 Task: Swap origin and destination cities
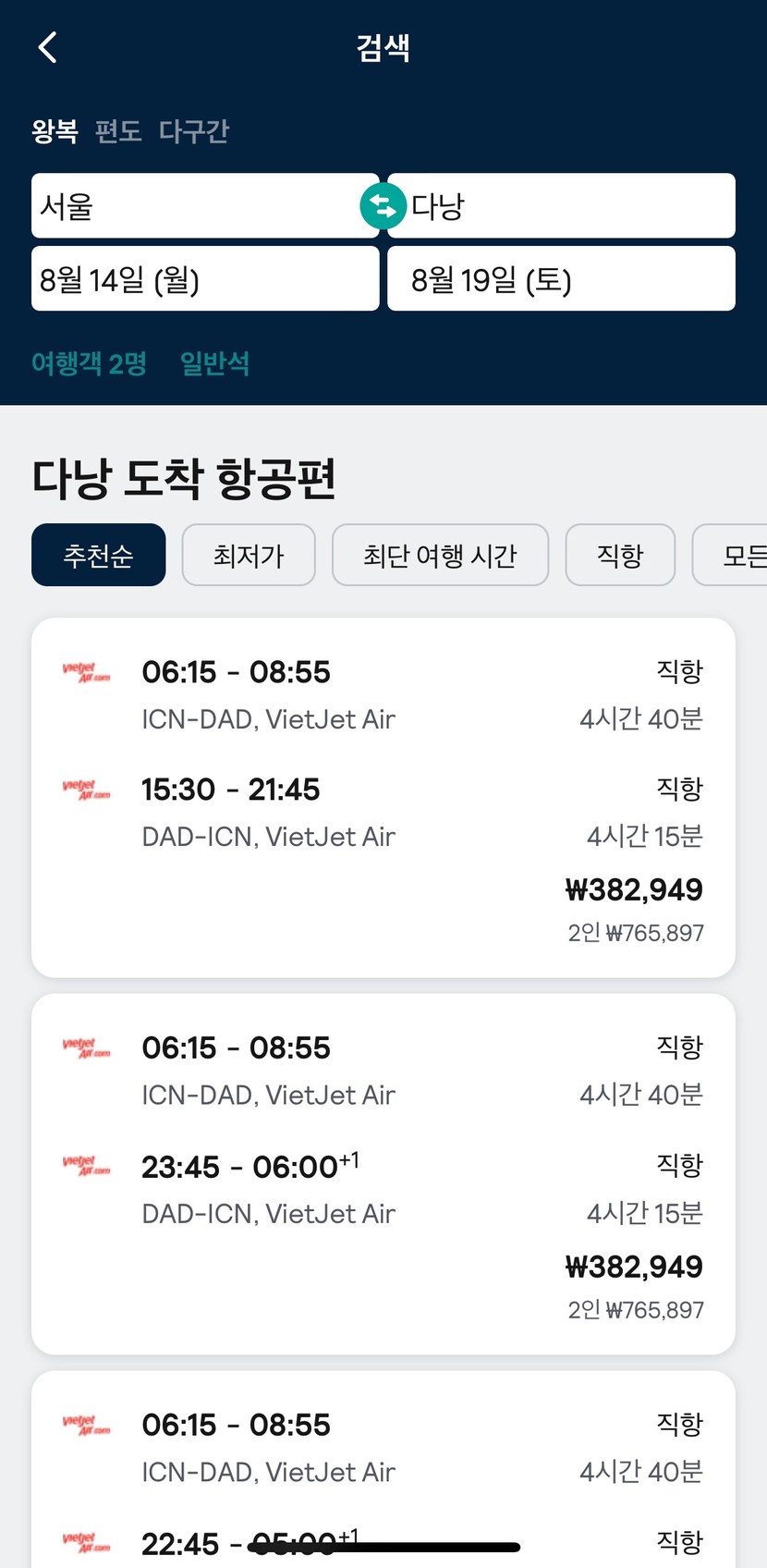[383, 206]
